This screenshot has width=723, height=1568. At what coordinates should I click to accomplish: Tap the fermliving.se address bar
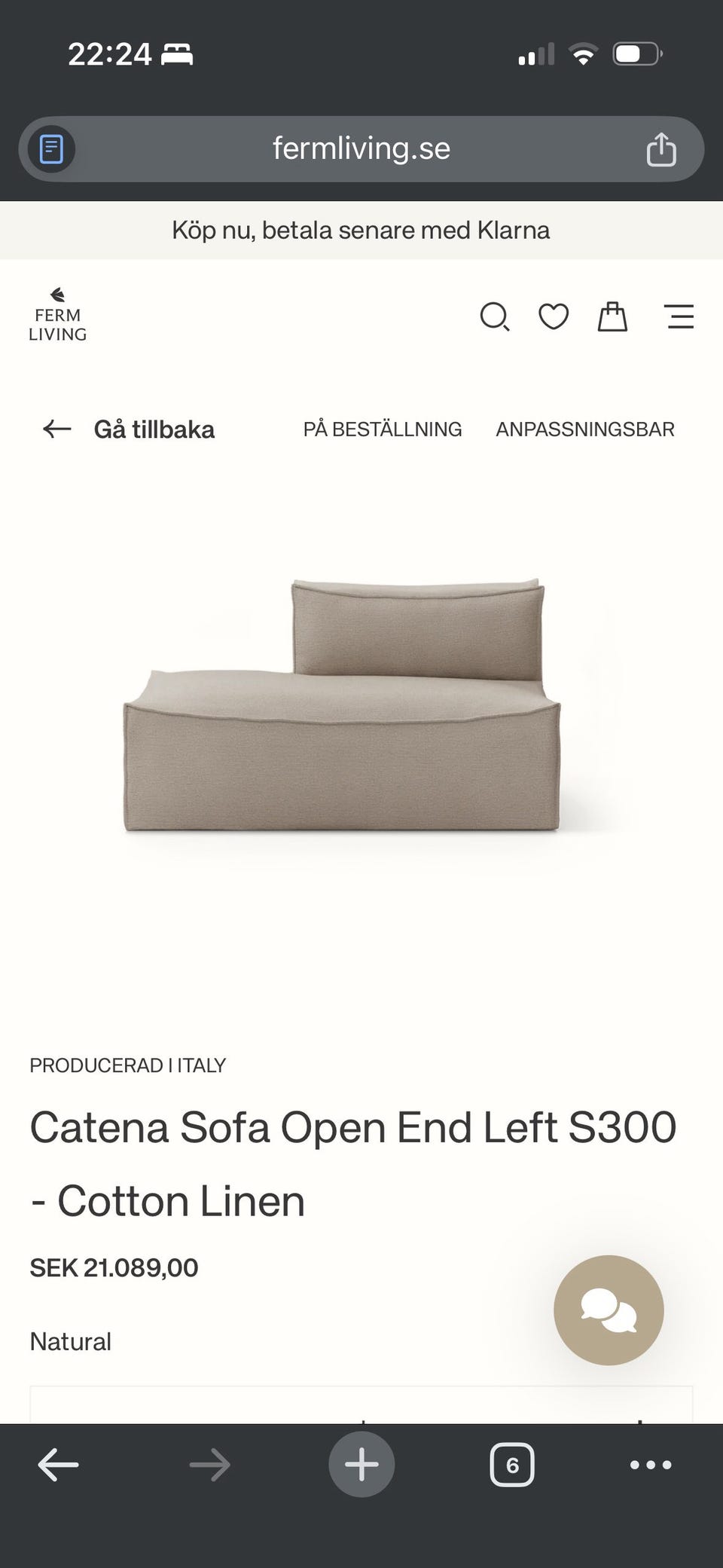point(361,149)
